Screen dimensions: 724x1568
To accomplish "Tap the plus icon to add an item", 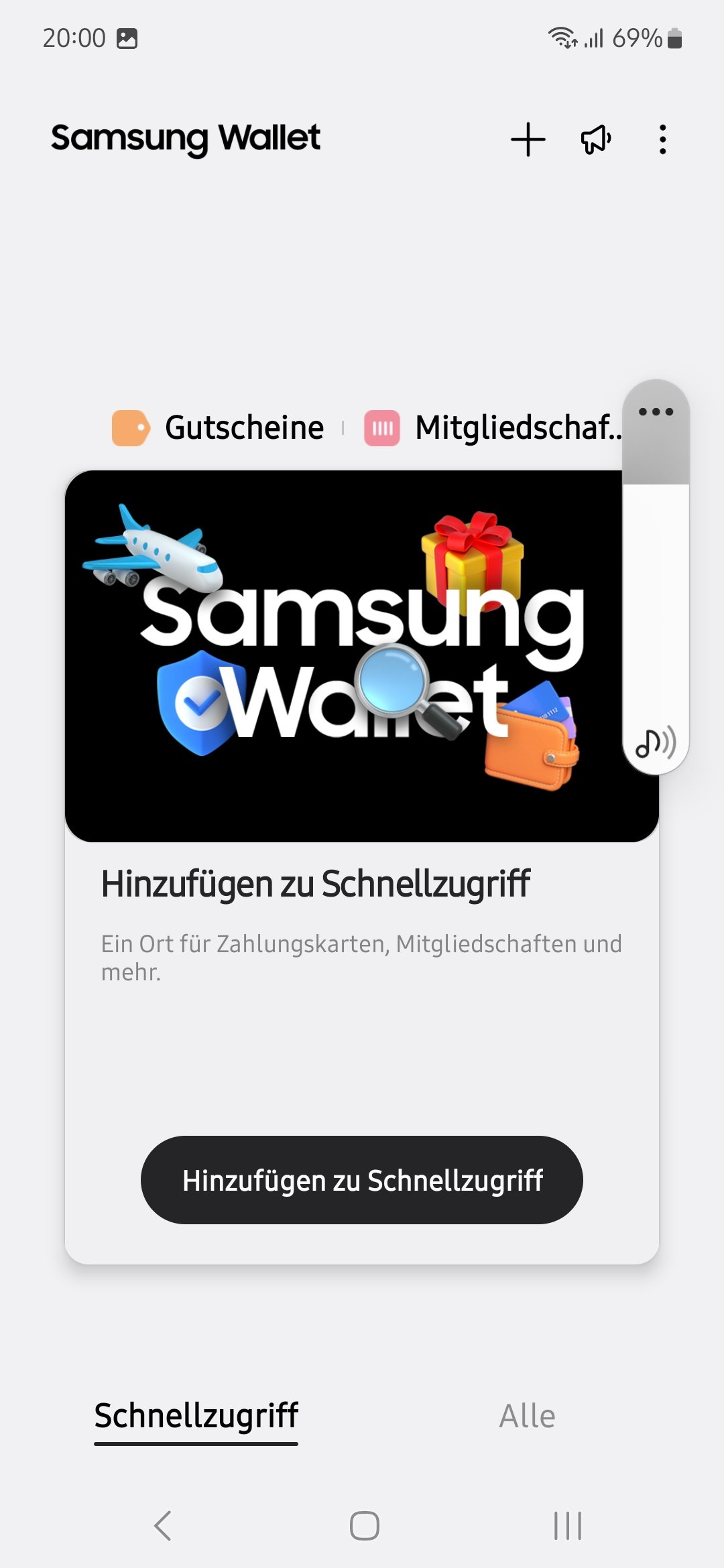I will click(x=528, y=139).
